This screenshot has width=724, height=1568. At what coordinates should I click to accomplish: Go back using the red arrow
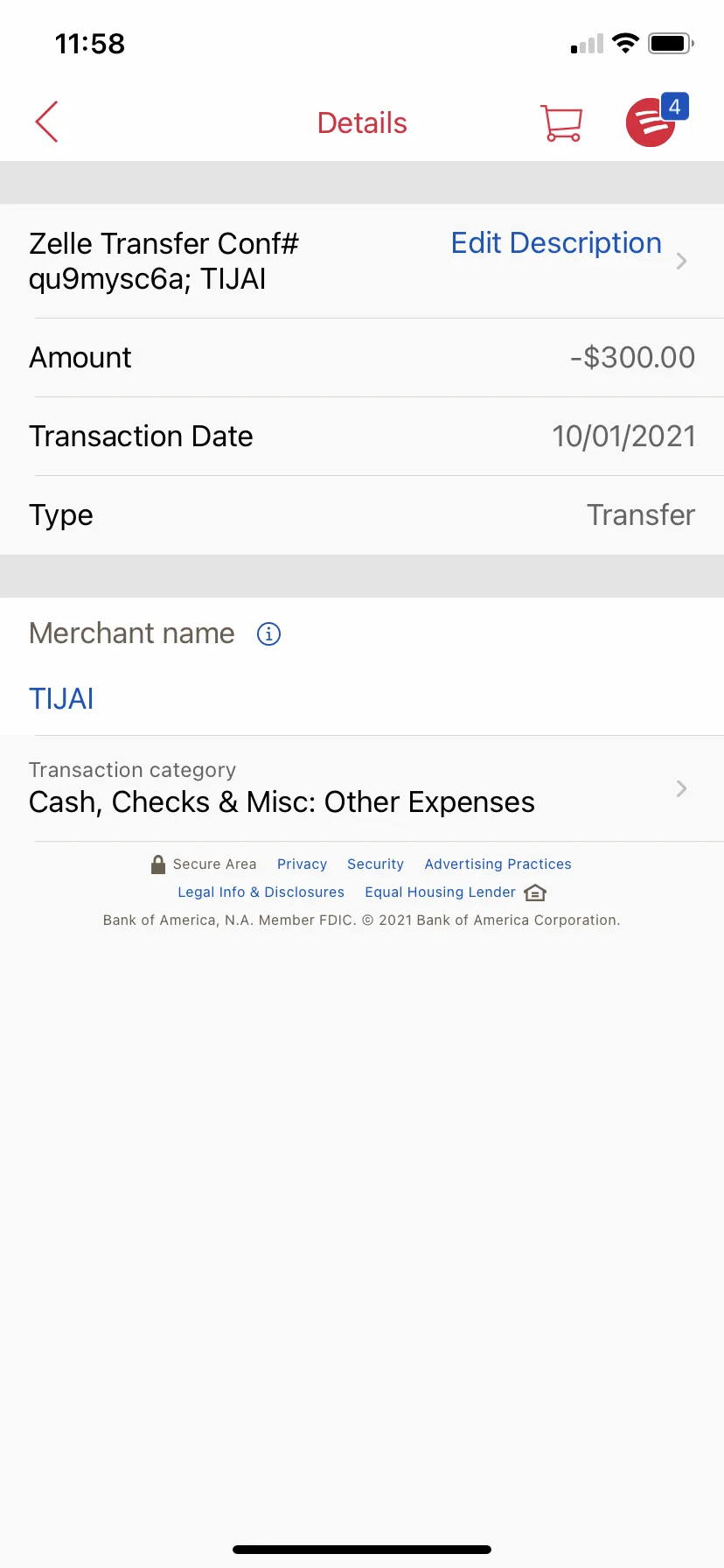pyautogui.click(x=47, y=122)
